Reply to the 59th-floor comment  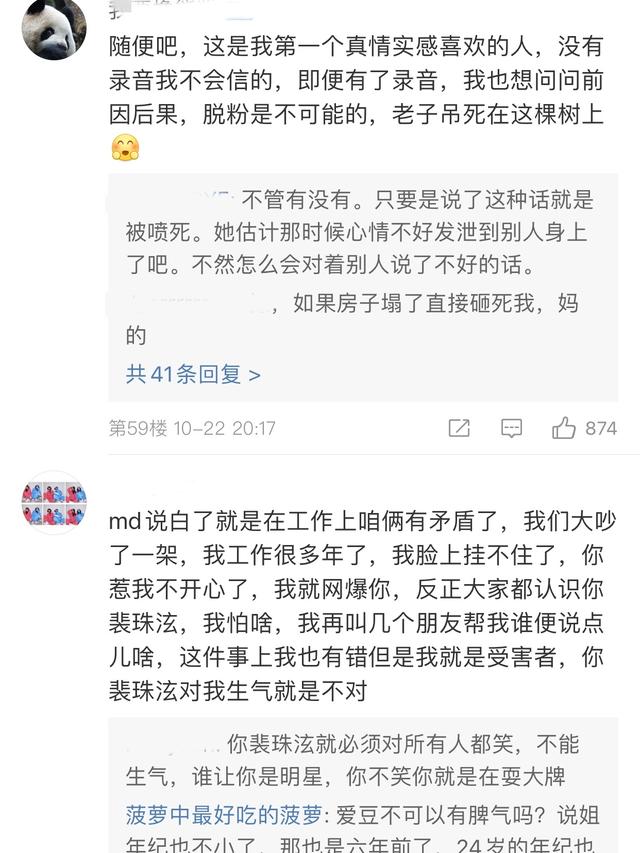click(x=511, y=428)
